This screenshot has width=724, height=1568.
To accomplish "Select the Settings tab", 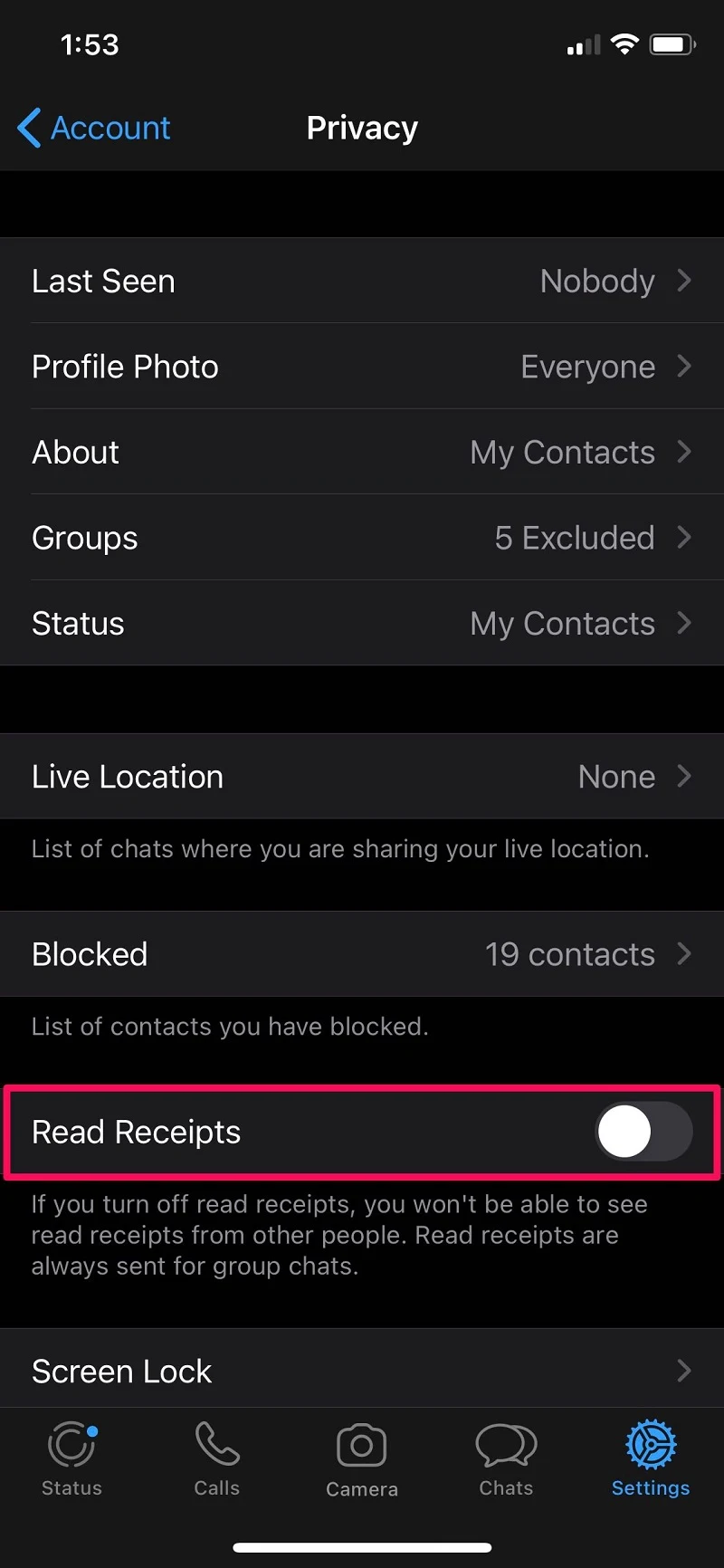I will (651, 1458).
